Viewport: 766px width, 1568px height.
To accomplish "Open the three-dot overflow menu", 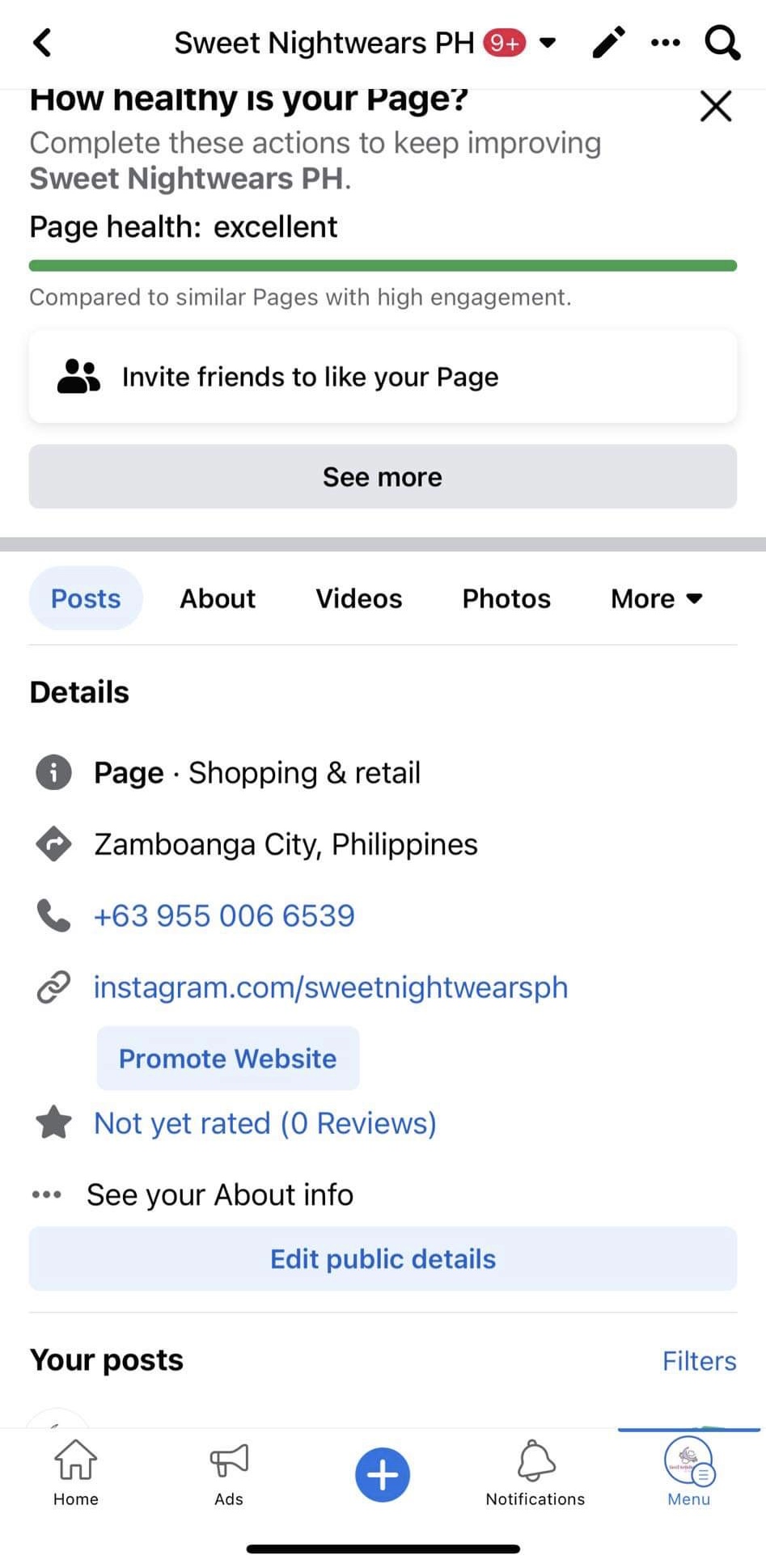I will 665,43.
